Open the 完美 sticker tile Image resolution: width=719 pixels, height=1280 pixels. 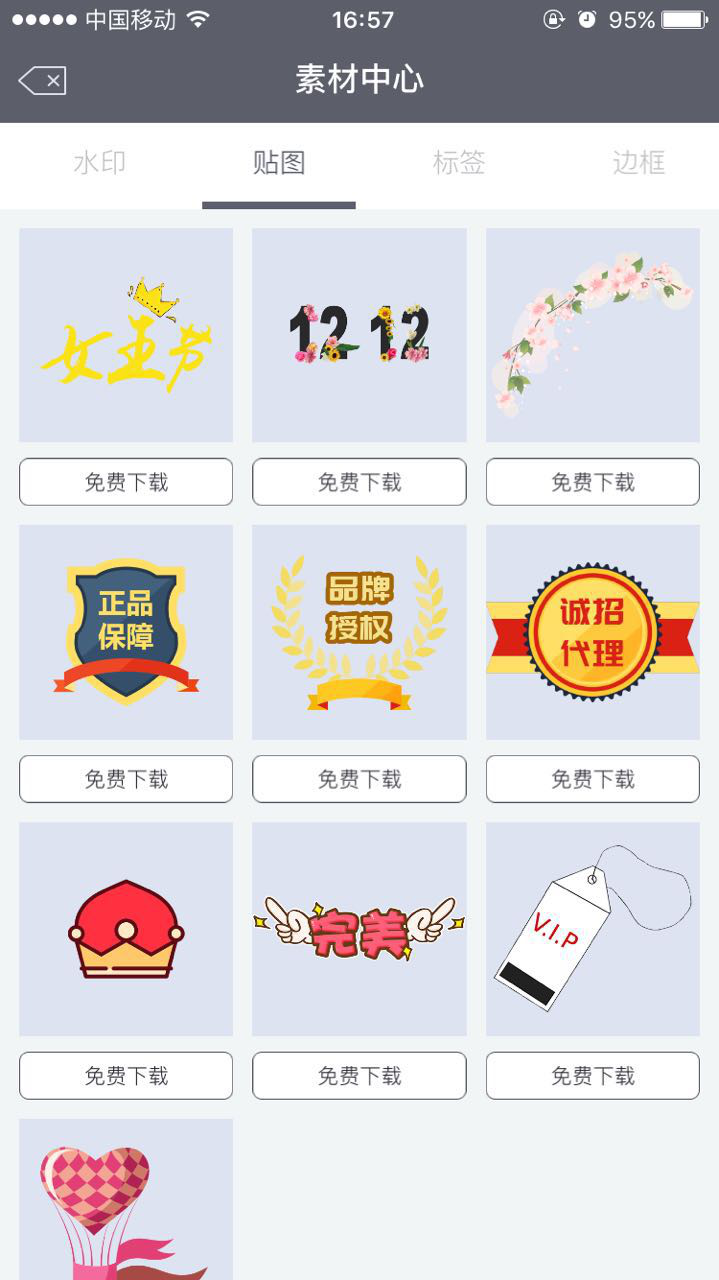[x=359, y=929]
